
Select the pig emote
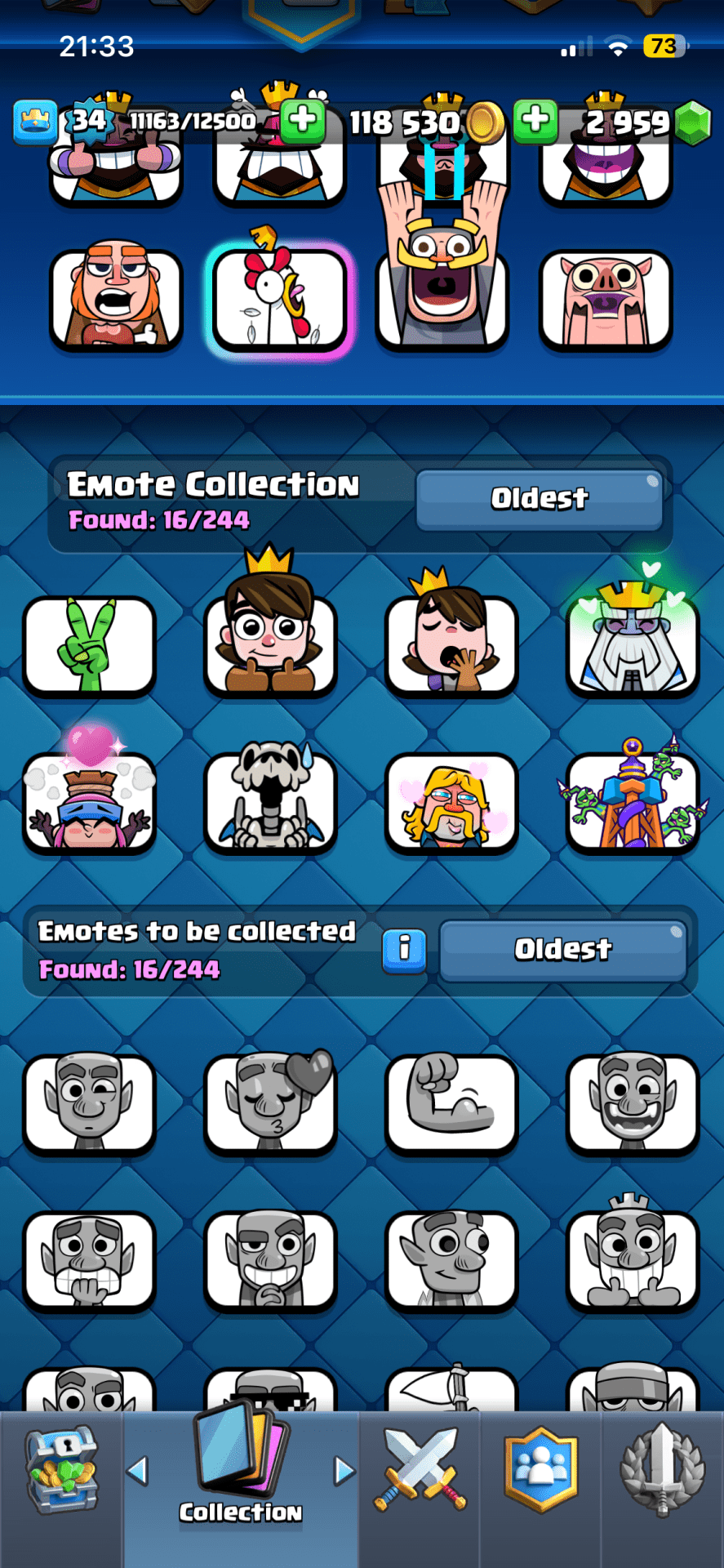(x=605, y=299)
